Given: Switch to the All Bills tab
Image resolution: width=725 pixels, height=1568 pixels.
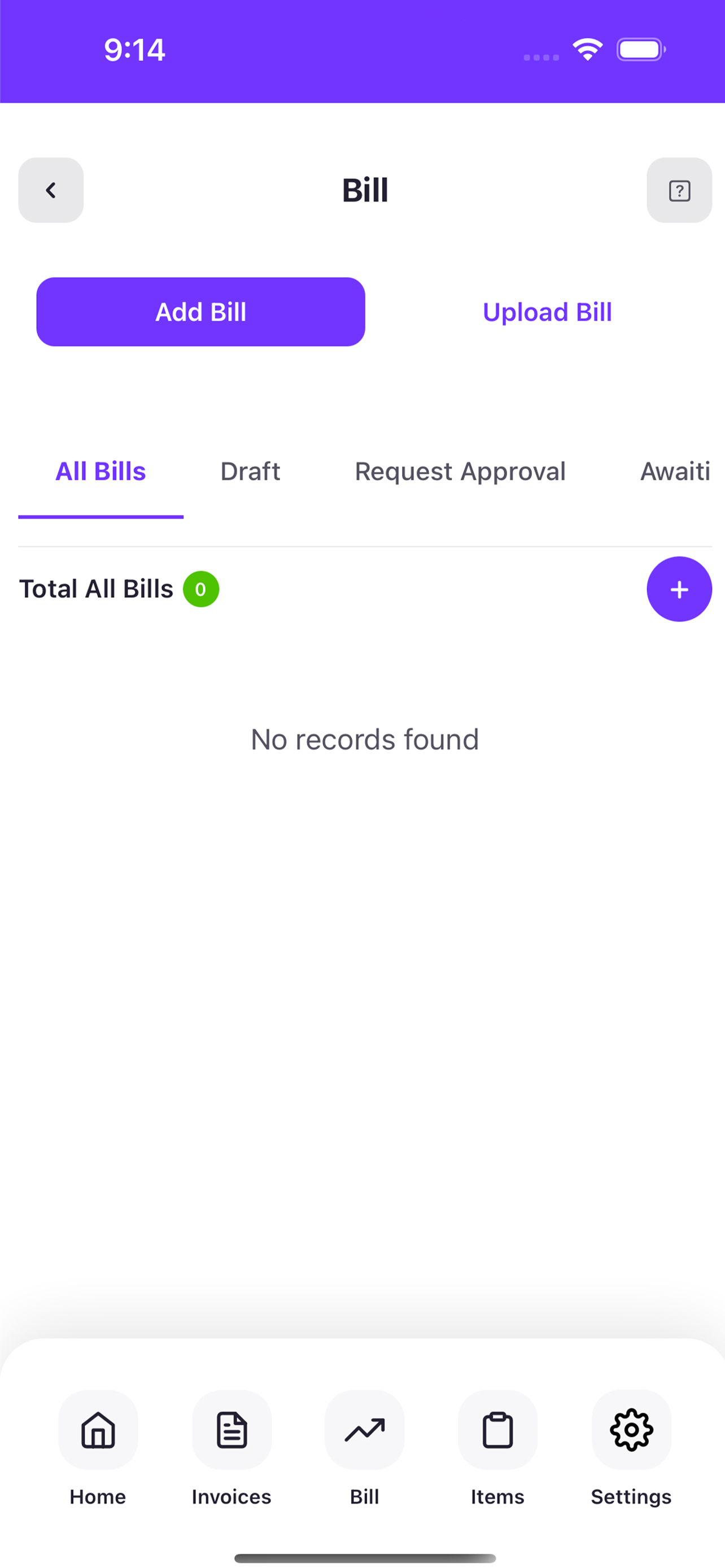Looking at the screenshot, I should tap(101, 472).
